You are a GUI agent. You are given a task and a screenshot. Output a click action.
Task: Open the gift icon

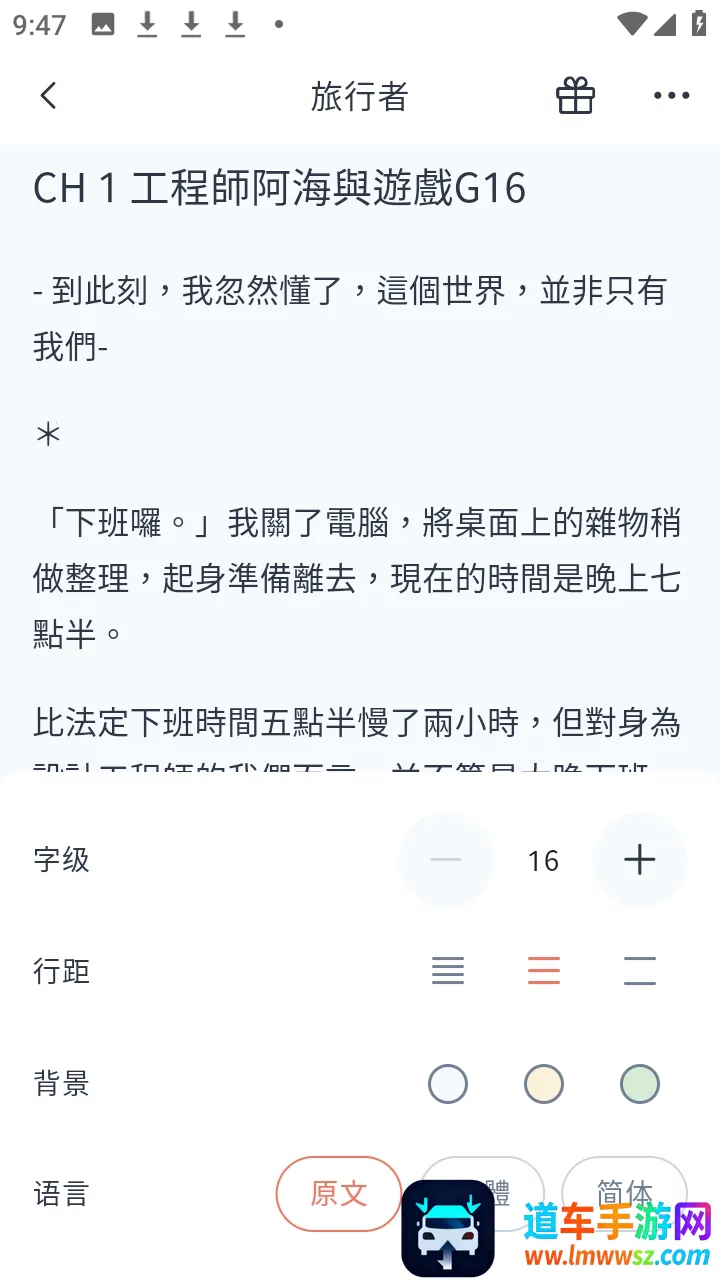coord(575,96)
